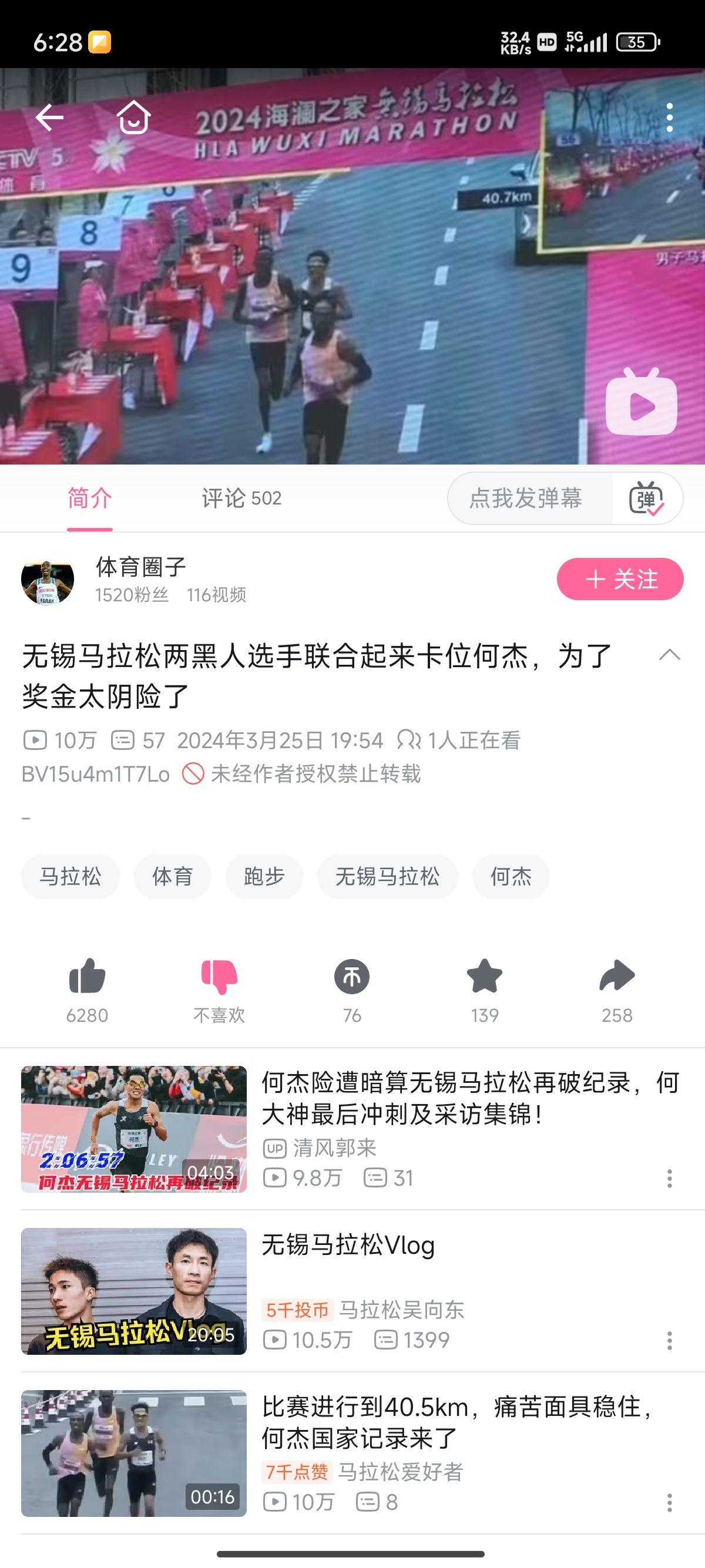
Task: Open more options for 清风郭来's video
Action: (669, 1179)
